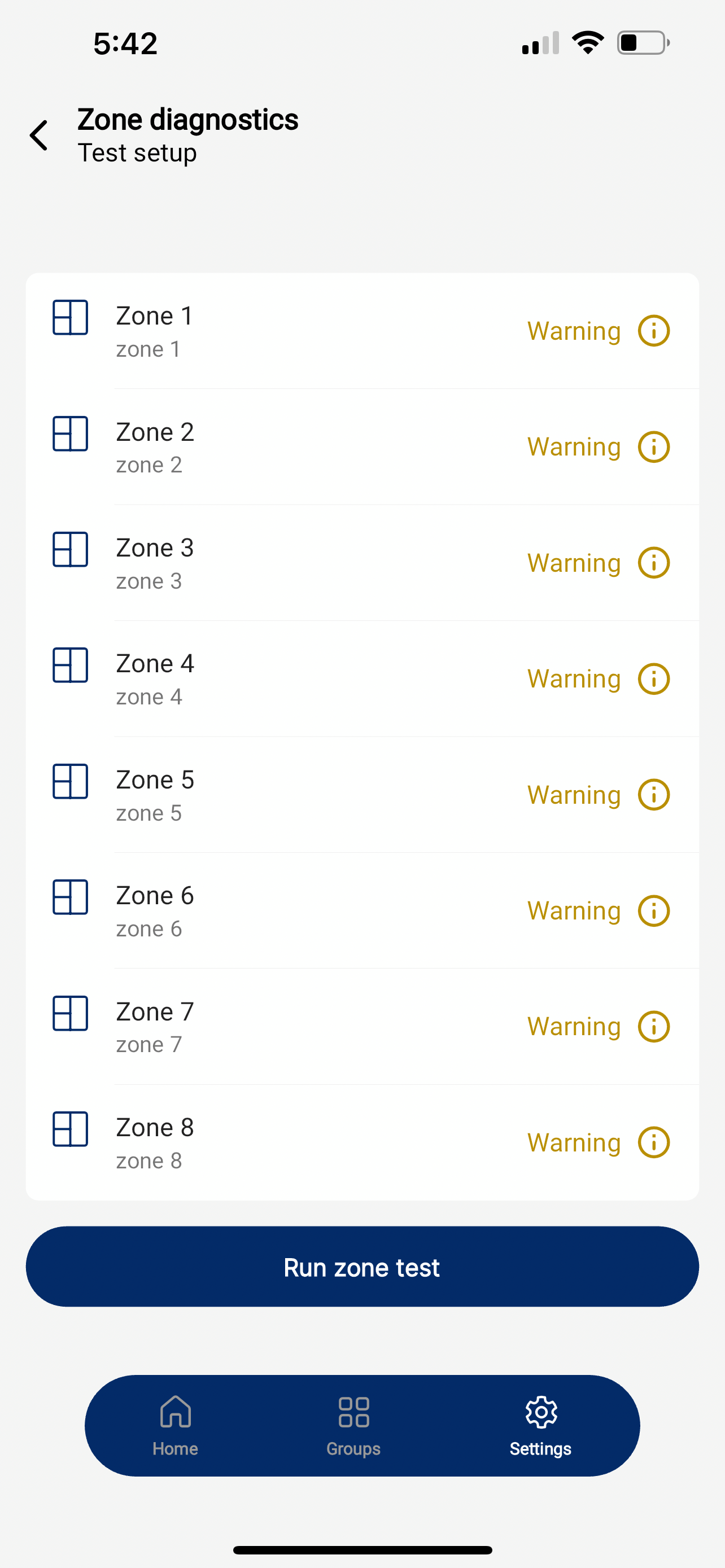Switch to the Groups tab
The image size is (725, 1568).
(353, 1426)
